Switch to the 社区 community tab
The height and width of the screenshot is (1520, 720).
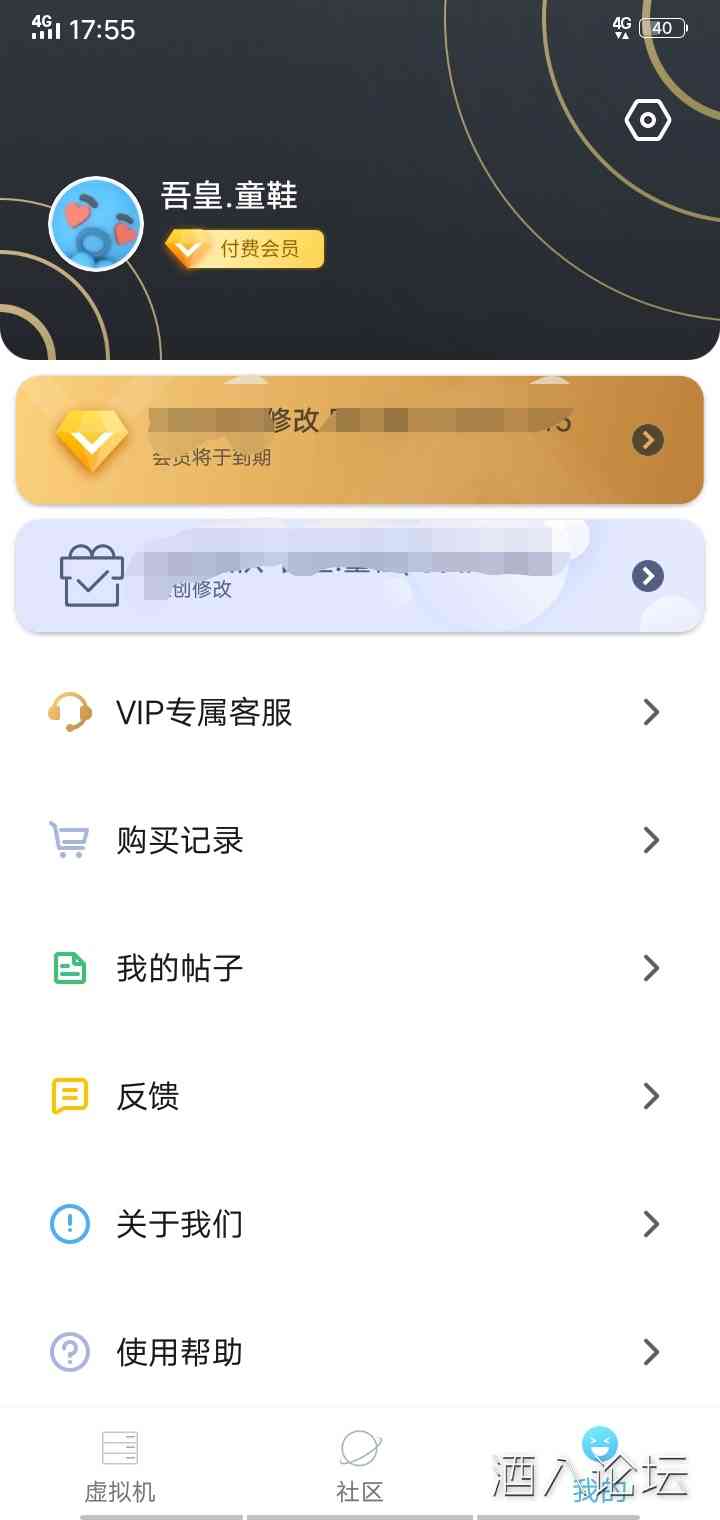click(x=360, y=1466)
